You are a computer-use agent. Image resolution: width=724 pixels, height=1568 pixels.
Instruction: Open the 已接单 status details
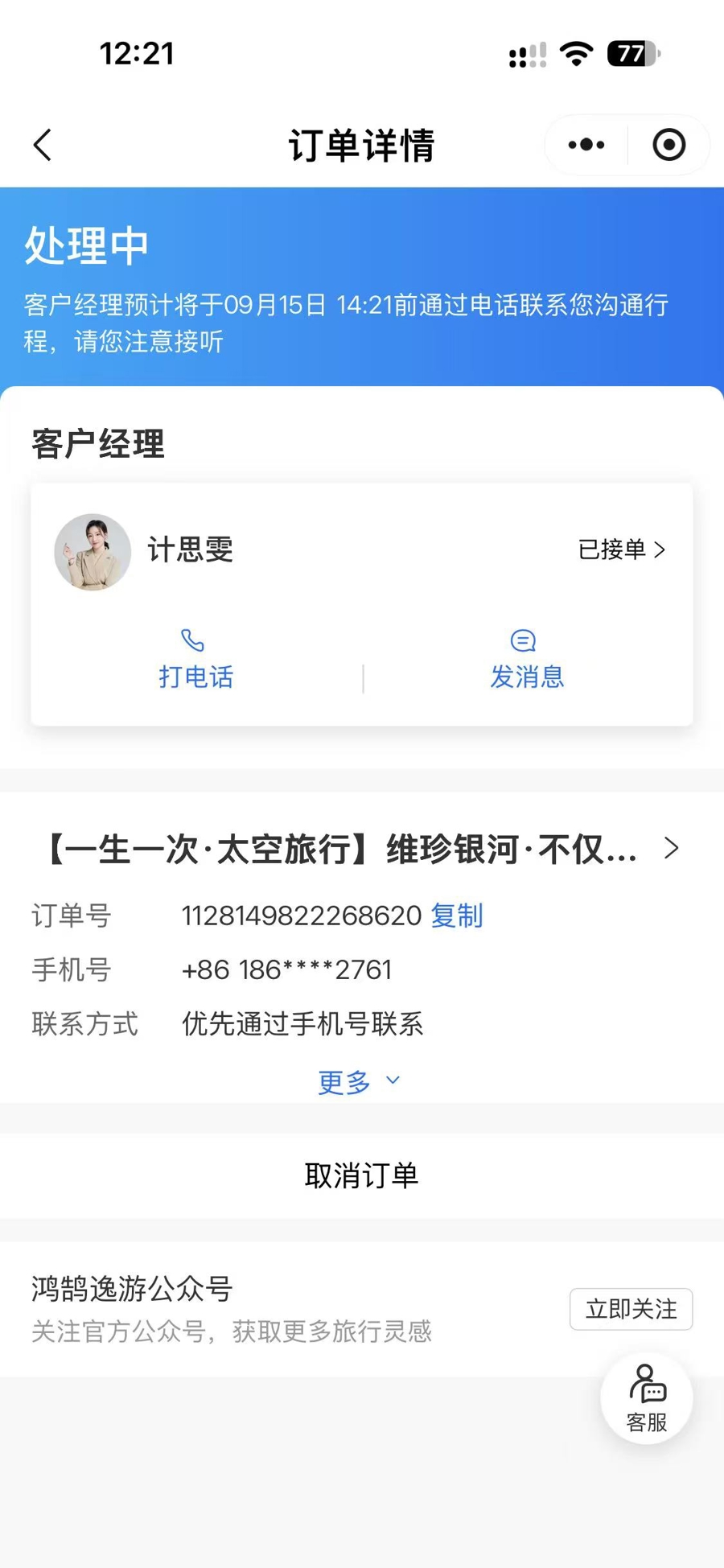point(622,550)
